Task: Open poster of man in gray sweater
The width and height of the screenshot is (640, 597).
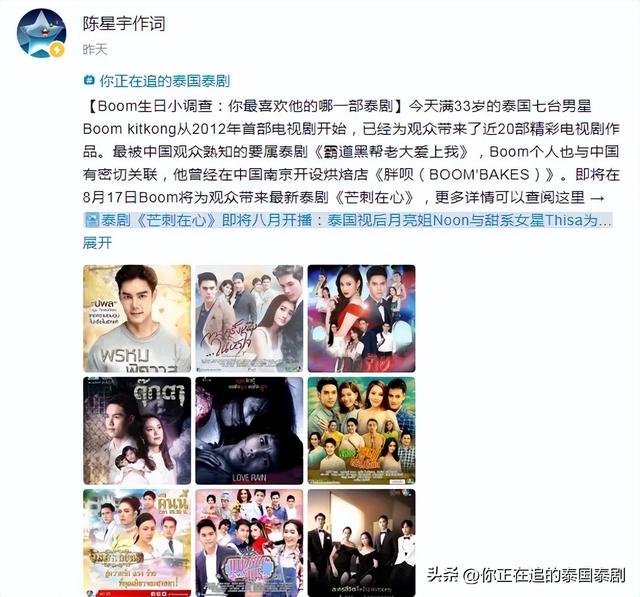Action: point(137,319)
